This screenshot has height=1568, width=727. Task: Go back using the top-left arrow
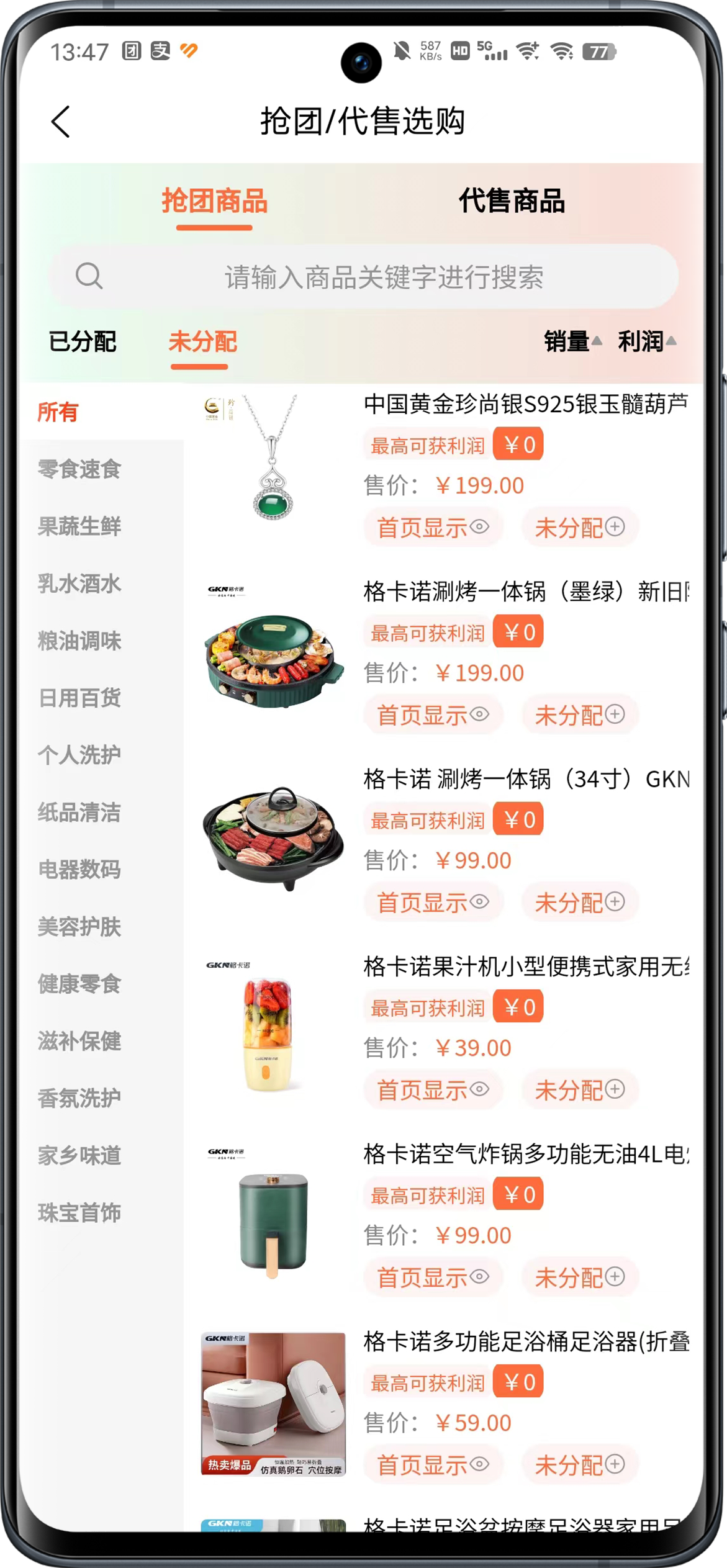coord(60,121)
